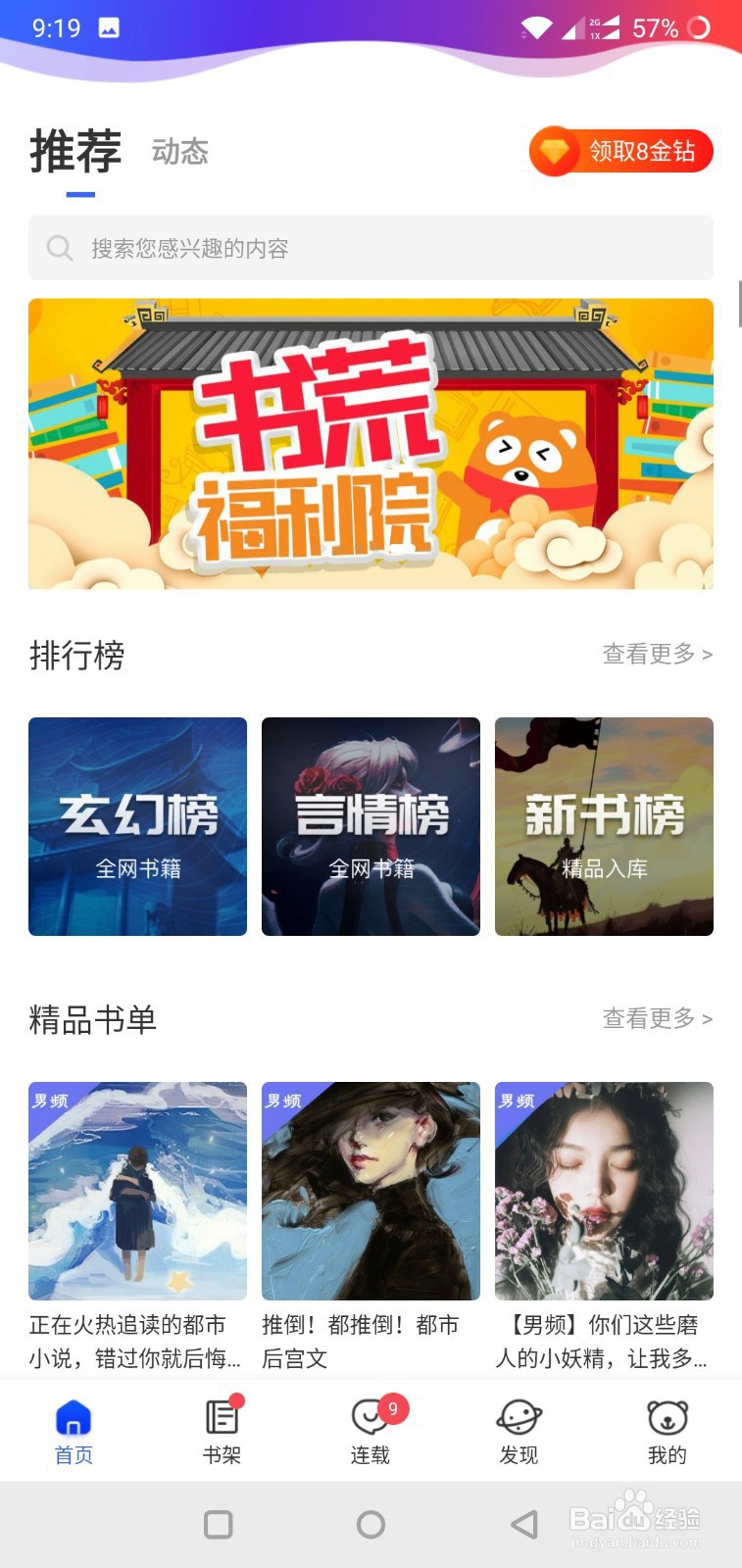
Task: Open the 书荒福利院 banner
Action: [x=371, y=443]
